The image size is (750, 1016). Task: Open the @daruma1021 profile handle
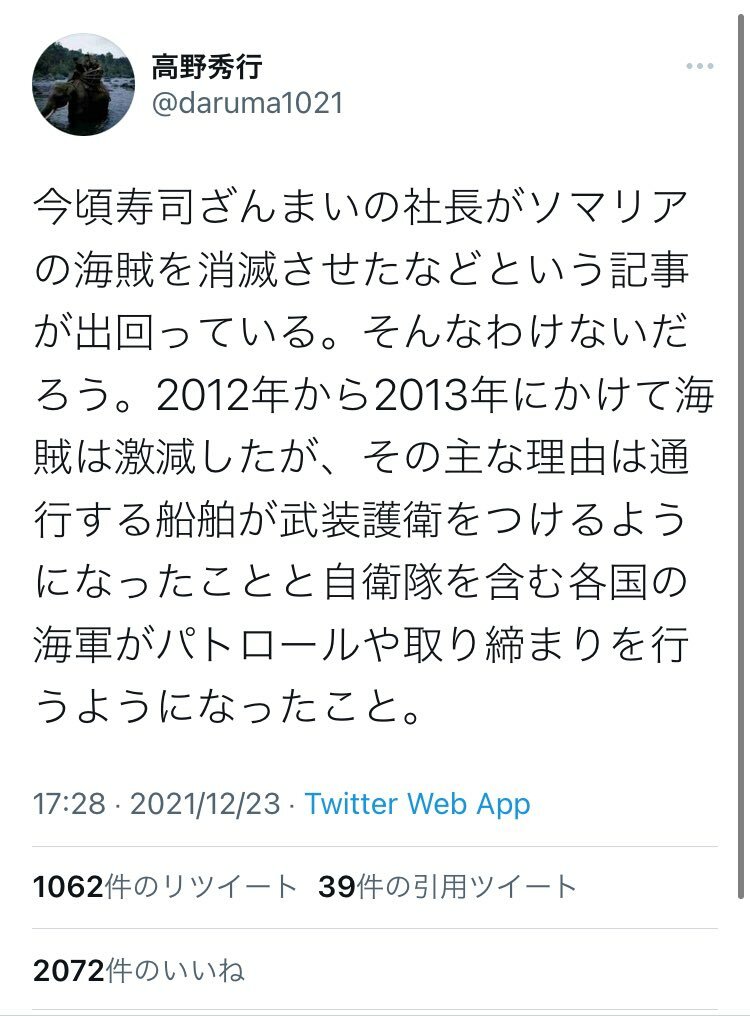click(247, 103)
